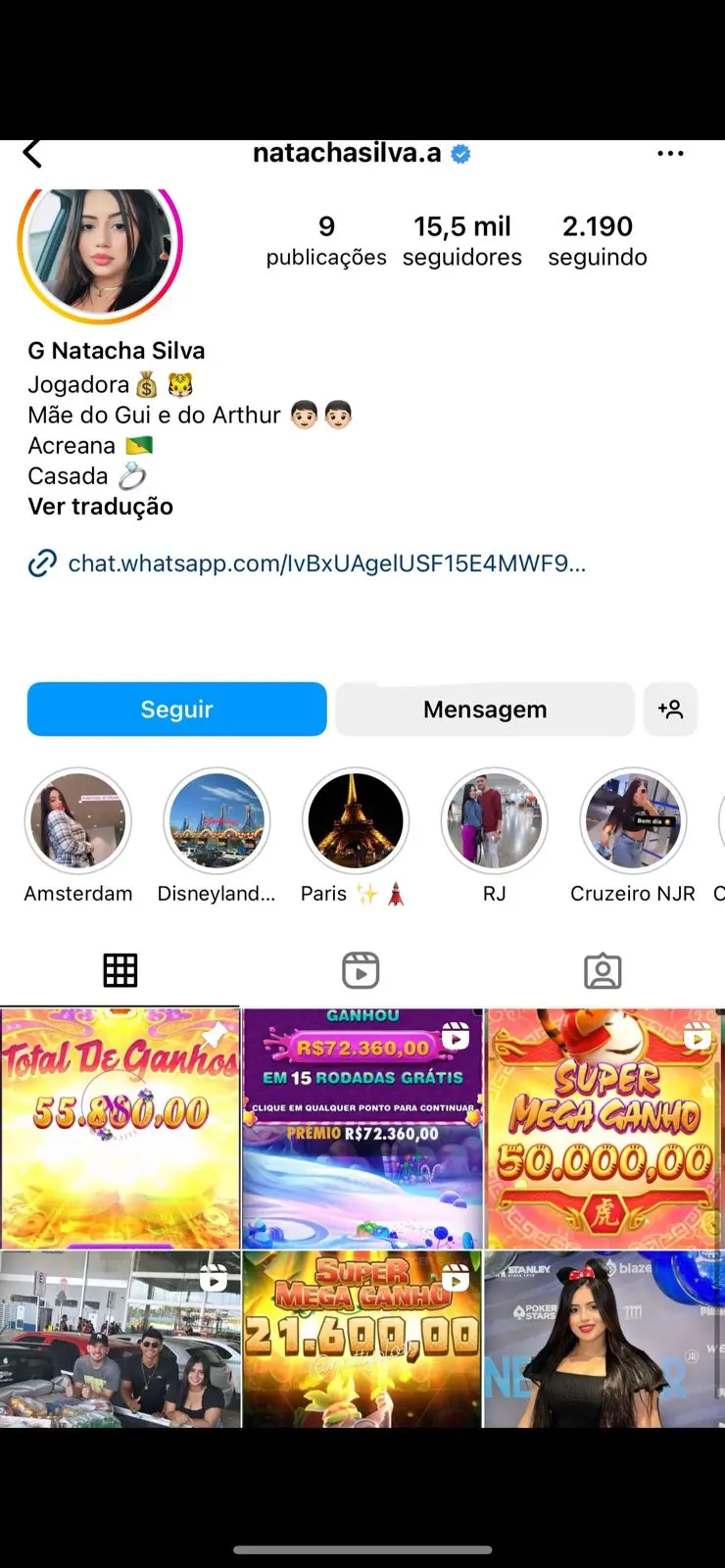Open the Amsterdam story highlight
This screenshot has width=725, height=1568.
pos(78,821)
